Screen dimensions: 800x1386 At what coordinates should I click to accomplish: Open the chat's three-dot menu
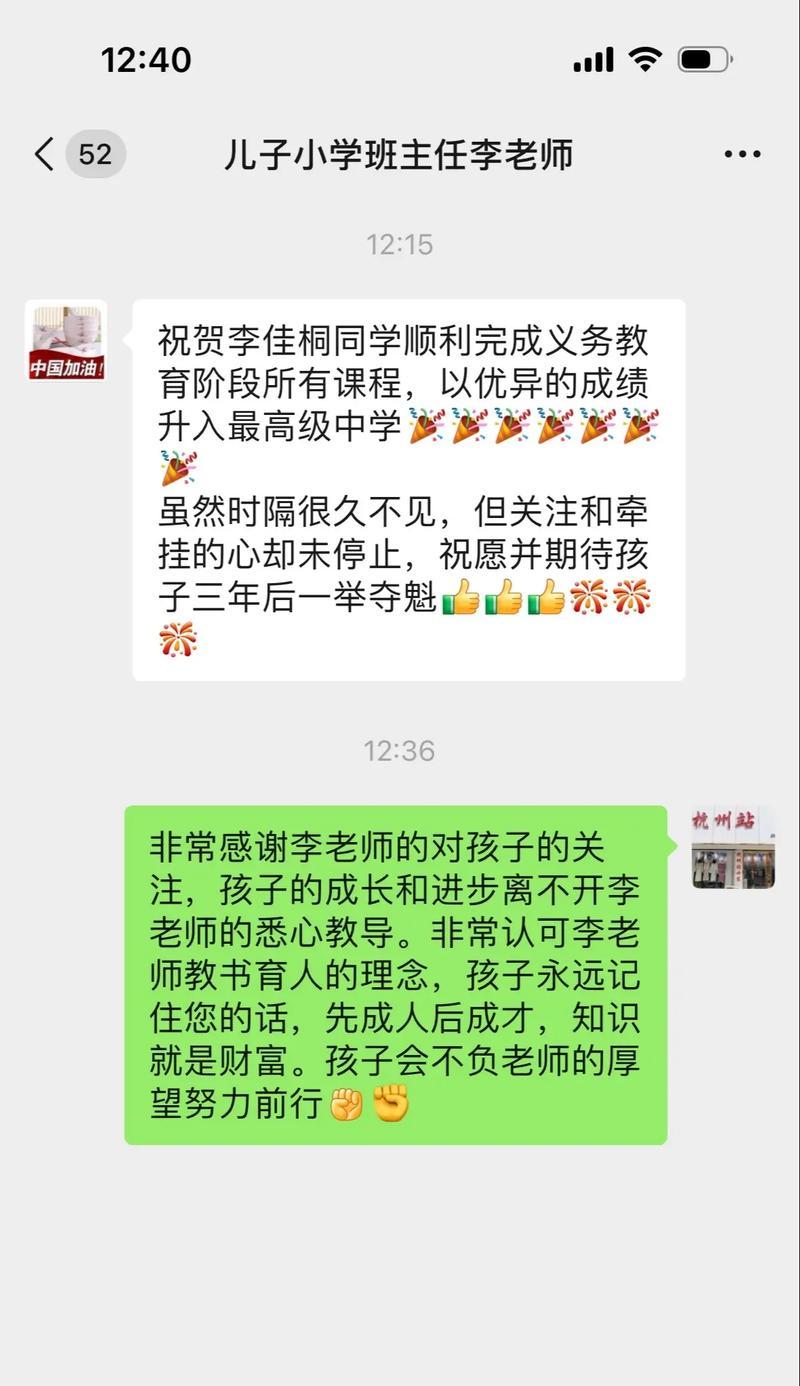[742, 155]
